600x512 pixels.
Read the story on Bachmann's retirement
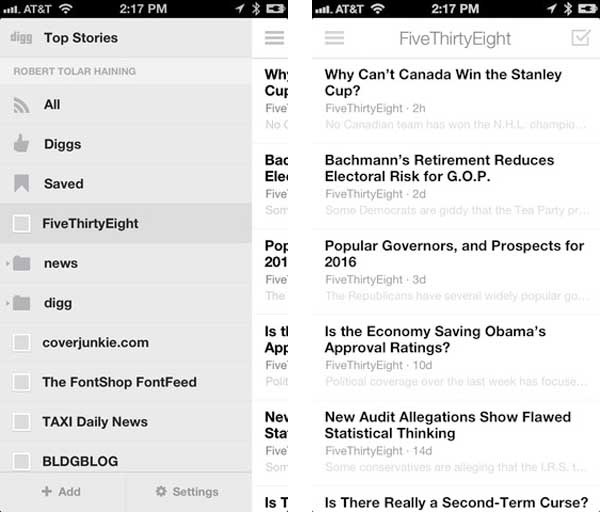(x=439, y=168)
